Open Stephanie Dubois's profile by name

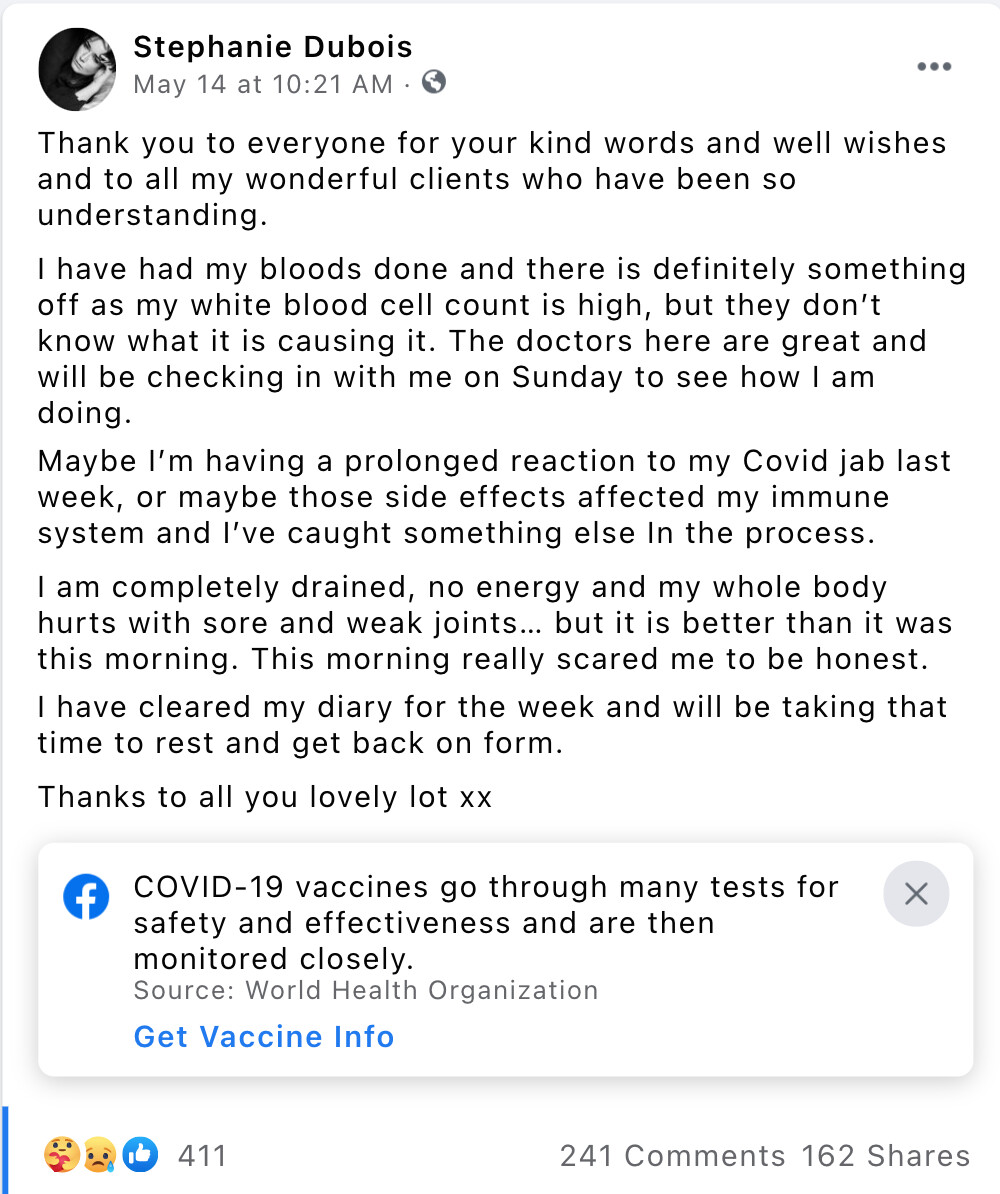[272, 46]
